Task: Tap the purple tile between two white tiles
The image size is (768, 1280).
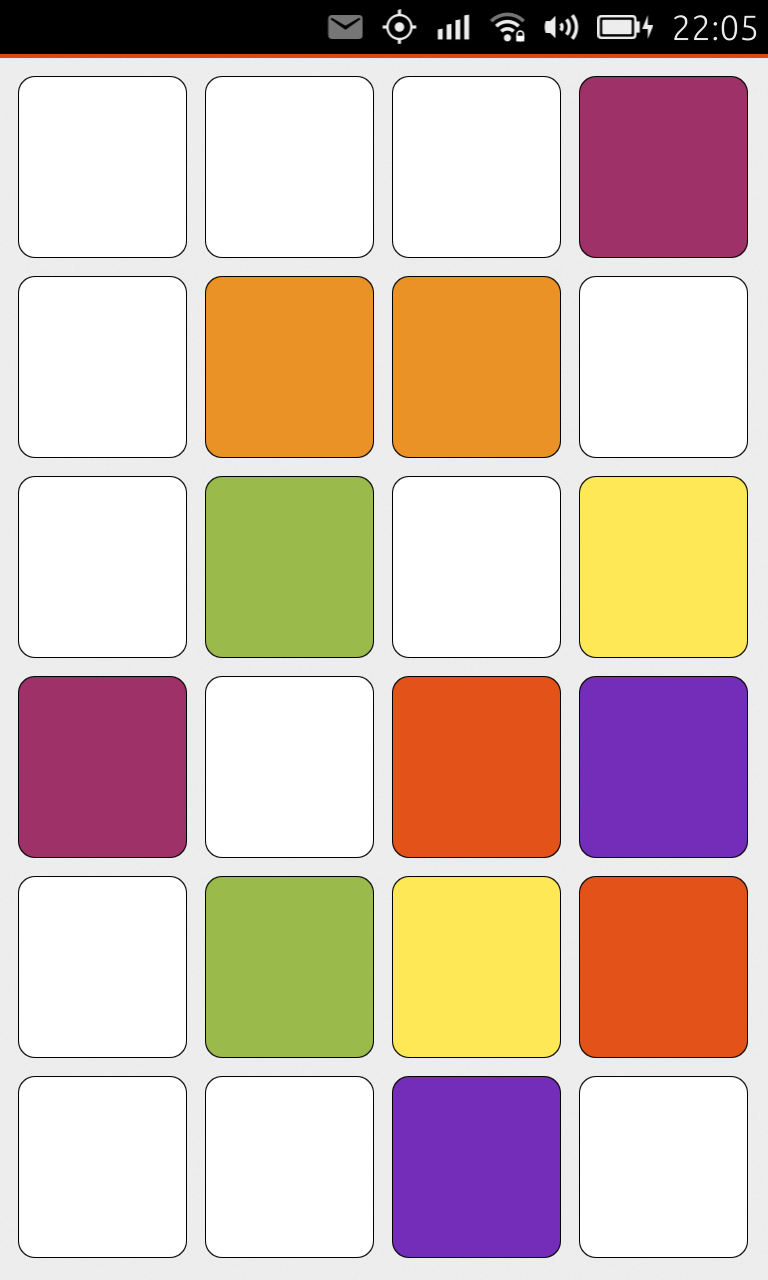Action: 476,1167
